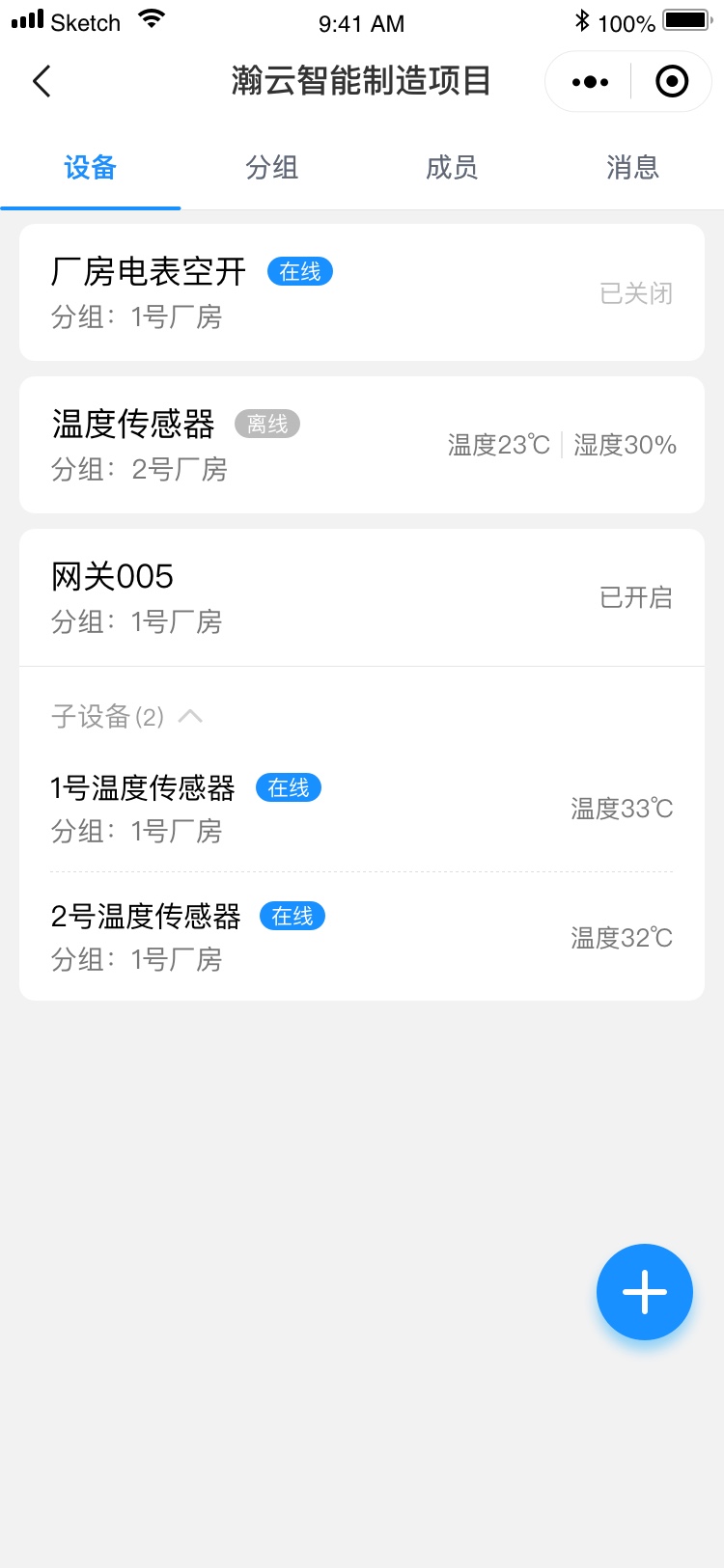Switch to the 分组 tab
Viewport: 724px width, 1568px height.
point(271,168)
